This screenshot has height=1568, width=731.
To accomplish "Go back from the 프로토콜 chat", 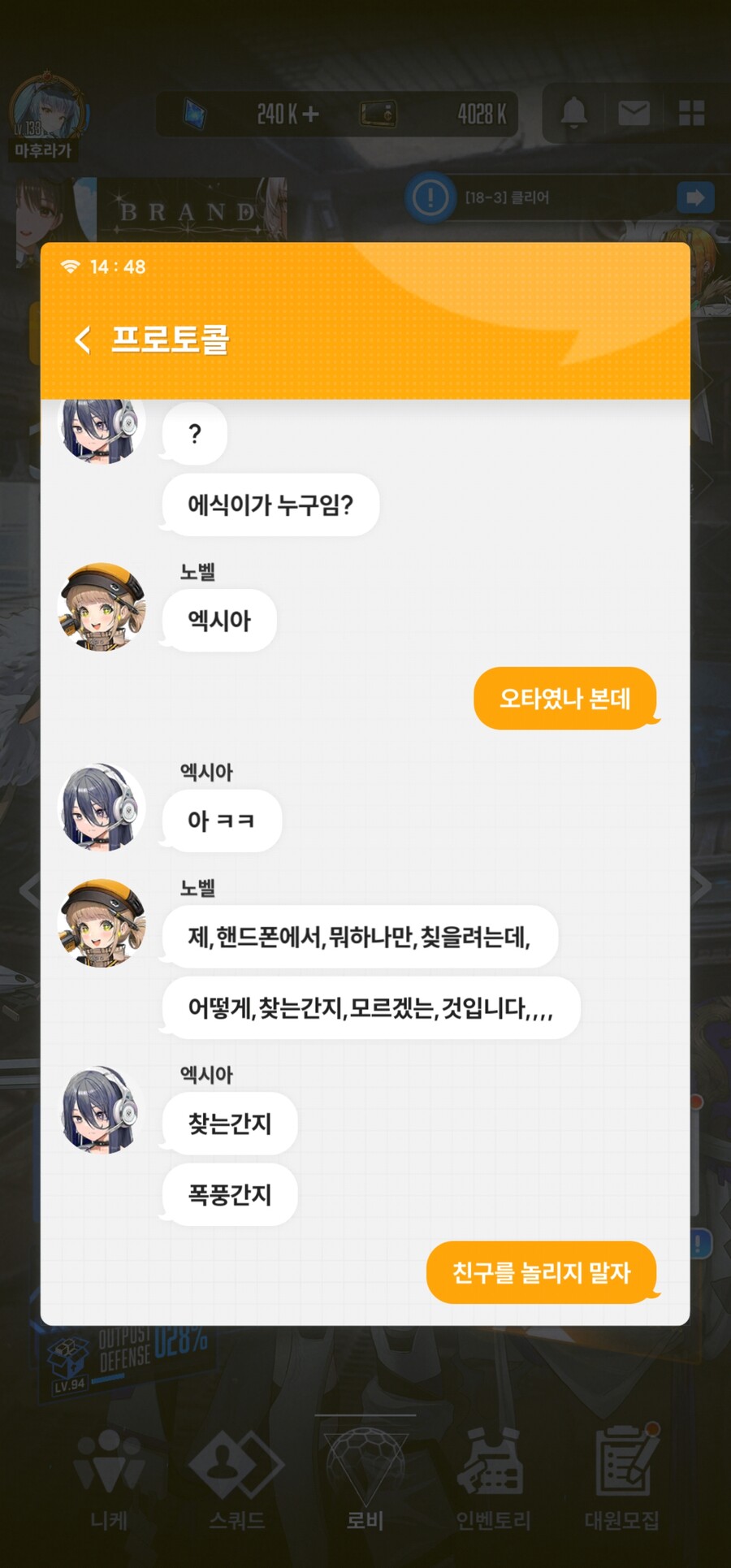I will click(x=83, y=340).
